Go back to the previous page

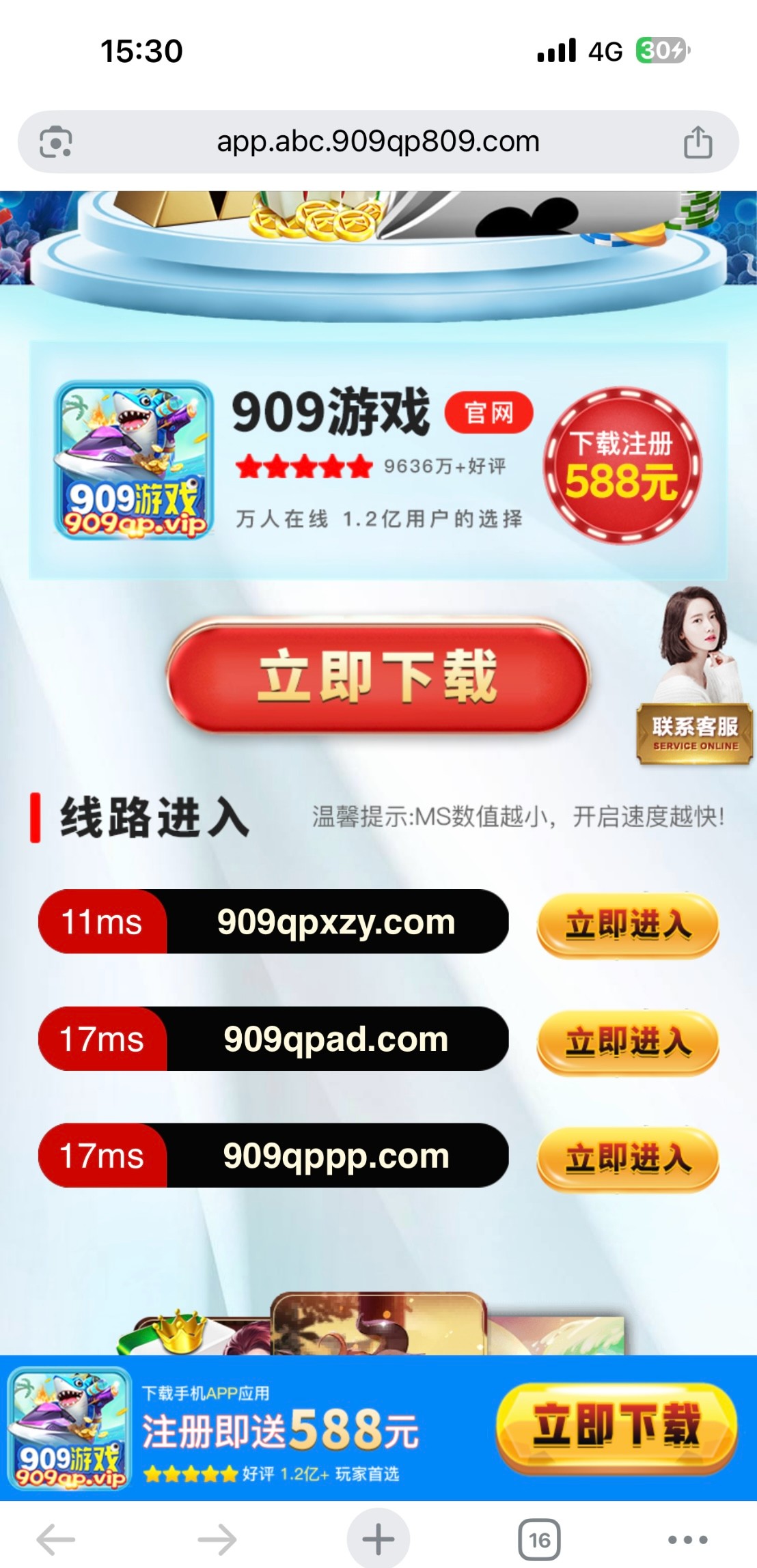pos(56,1539)
